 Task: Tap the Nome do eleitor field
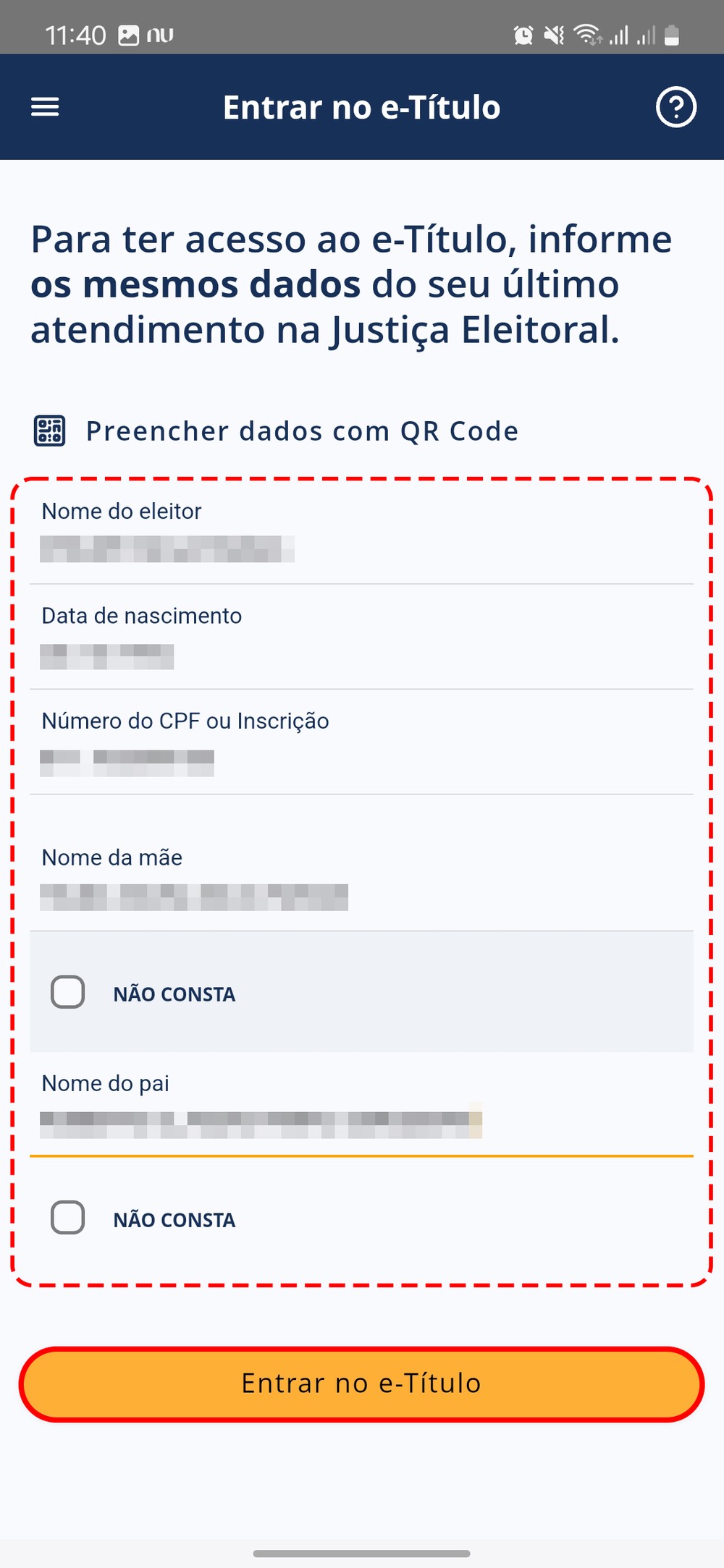(361, 548)
